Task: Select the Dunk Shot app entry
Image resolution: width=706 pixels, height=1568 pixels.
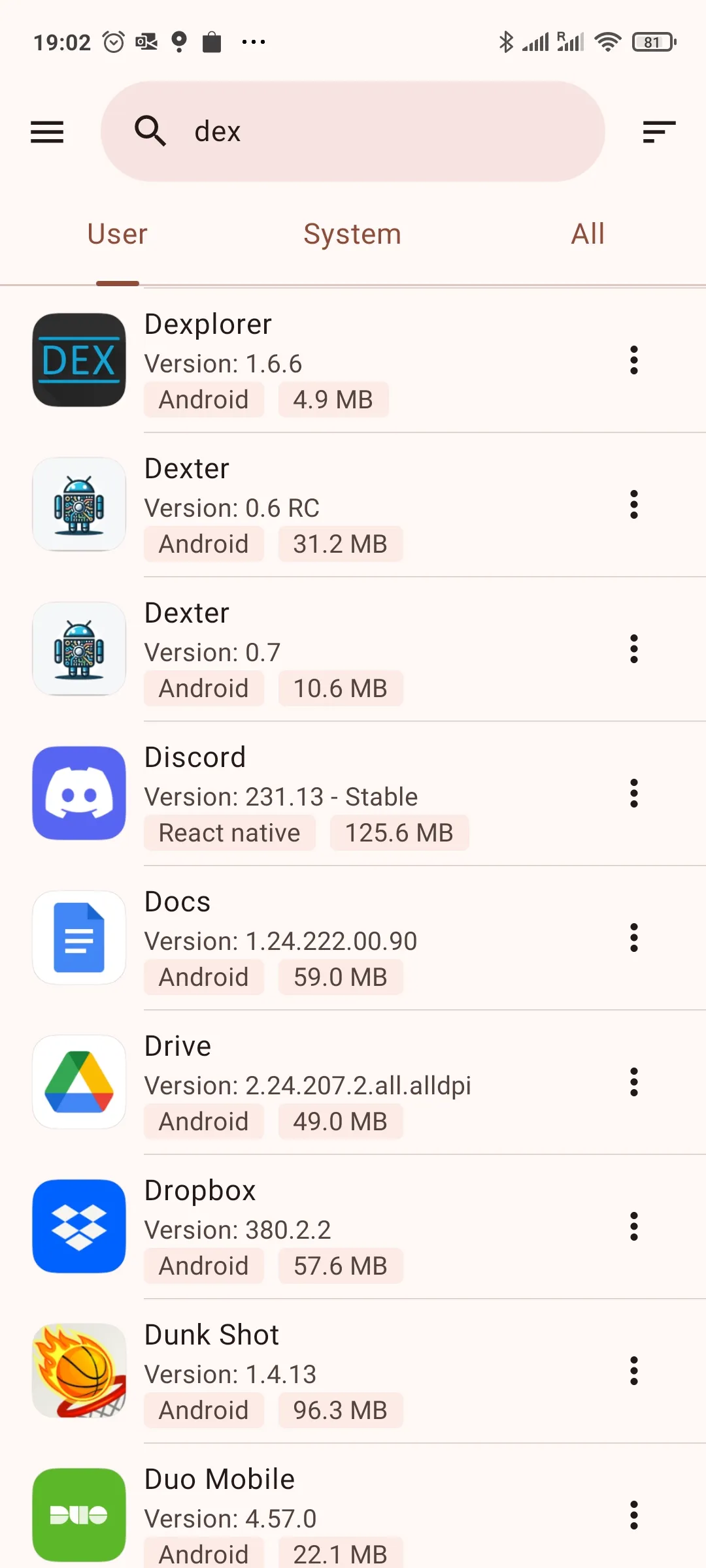Action: click(327, 1371)
